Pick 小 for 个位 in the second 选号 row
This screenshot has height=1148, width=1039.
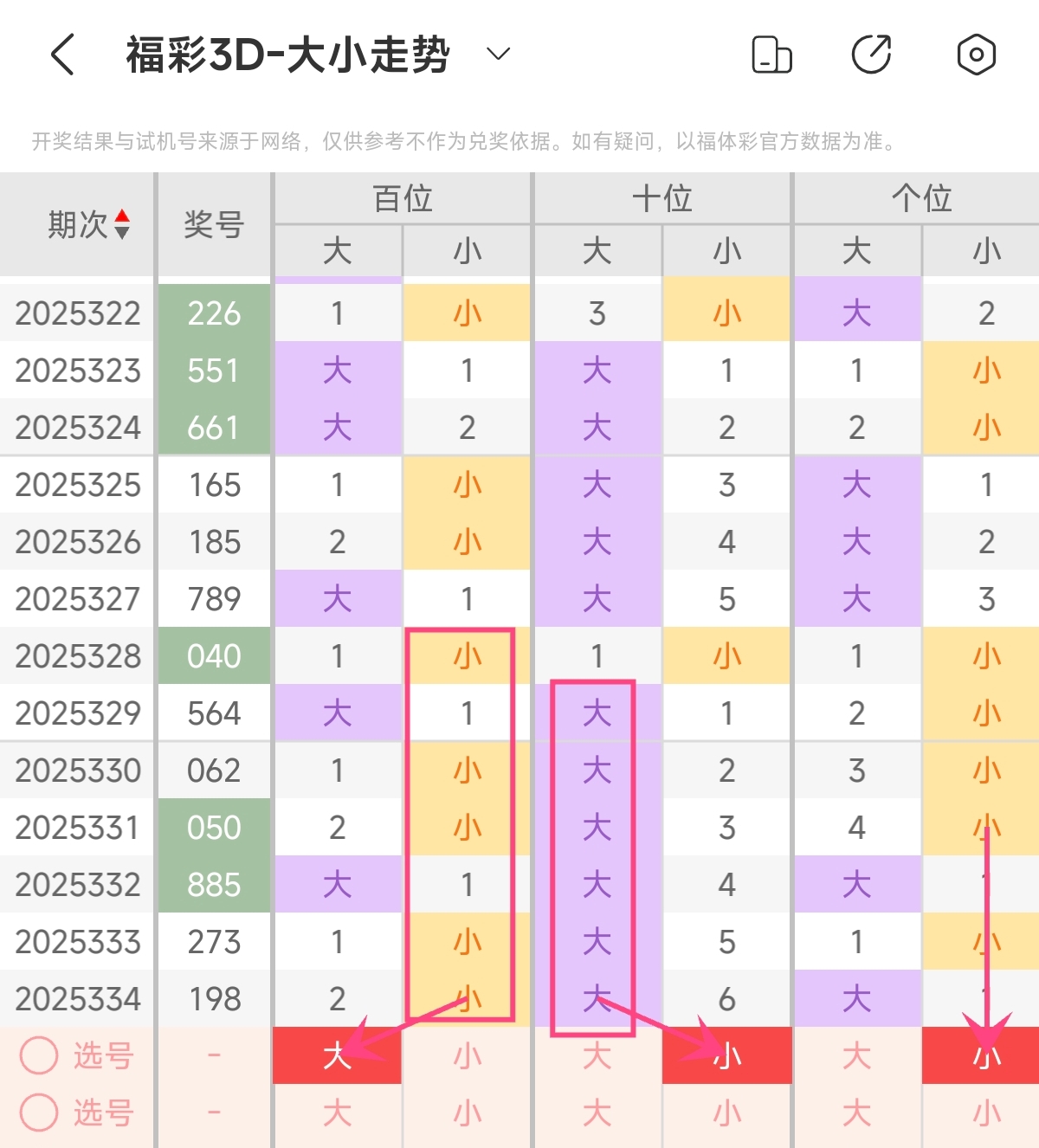tap(986, 1113)
